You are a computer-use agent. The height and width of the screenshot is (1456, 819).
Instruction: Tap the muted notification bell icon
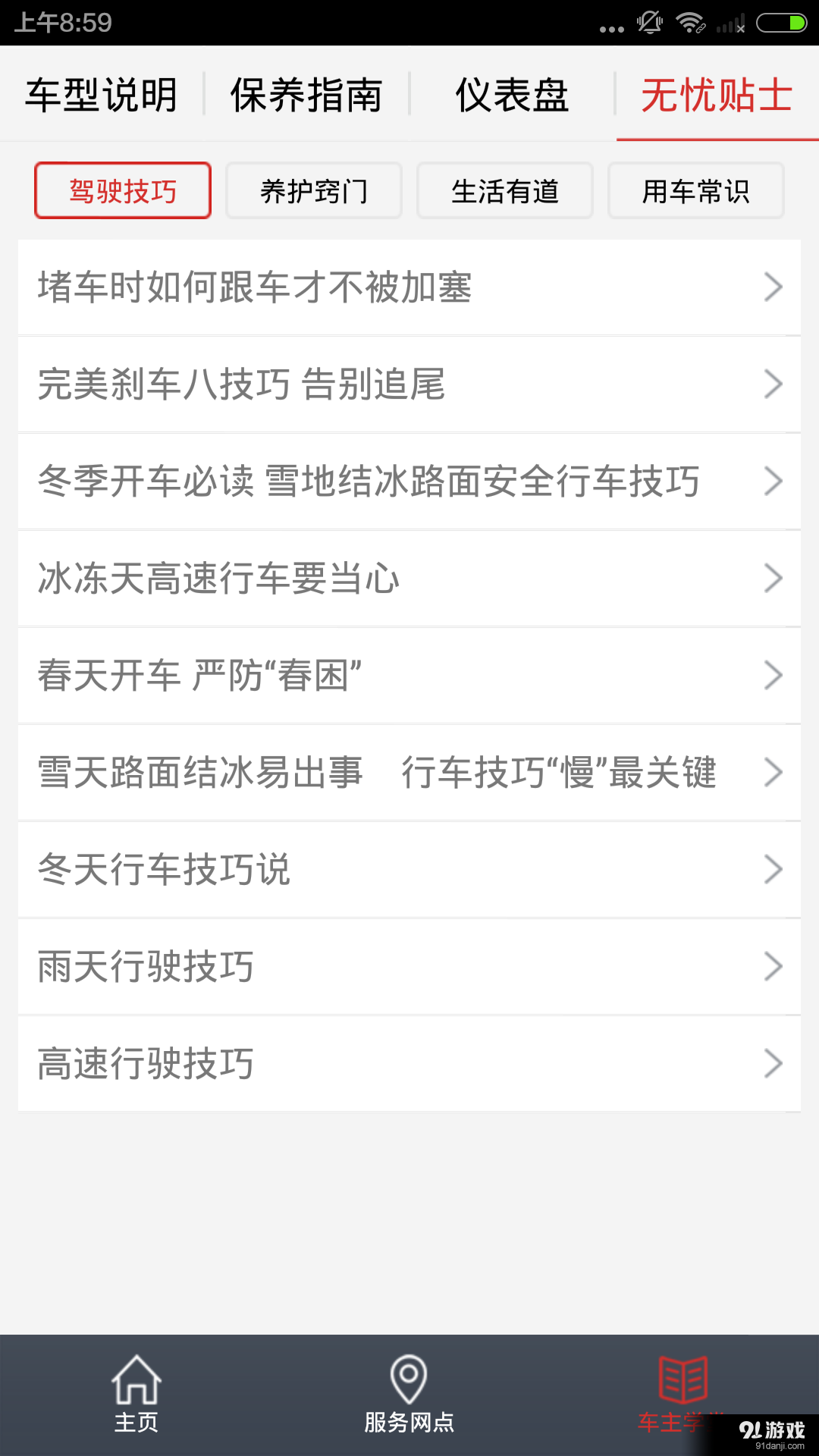click(649, 23)
